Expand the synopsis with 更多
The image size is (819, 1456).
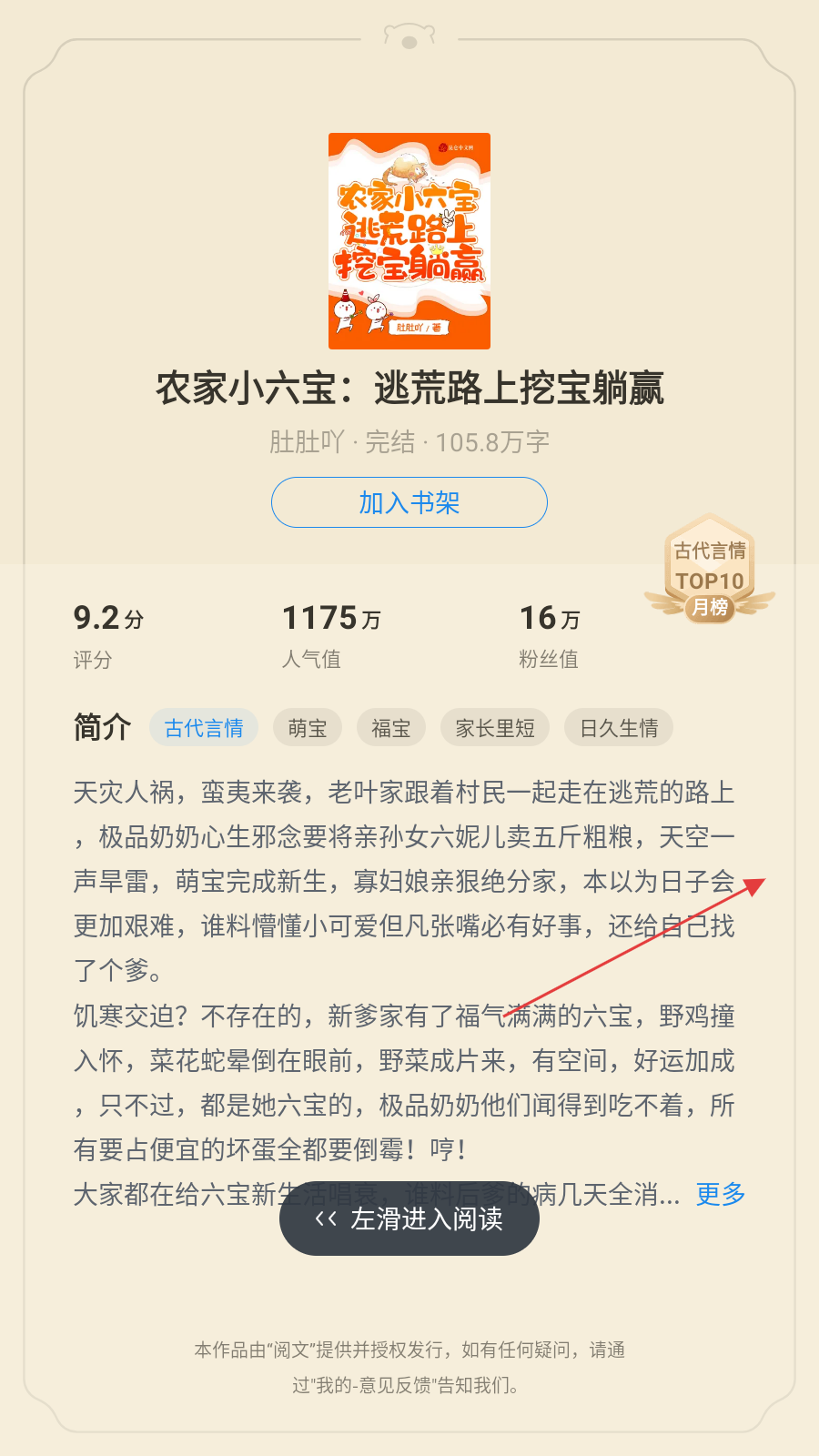(x=720, y=1194)
